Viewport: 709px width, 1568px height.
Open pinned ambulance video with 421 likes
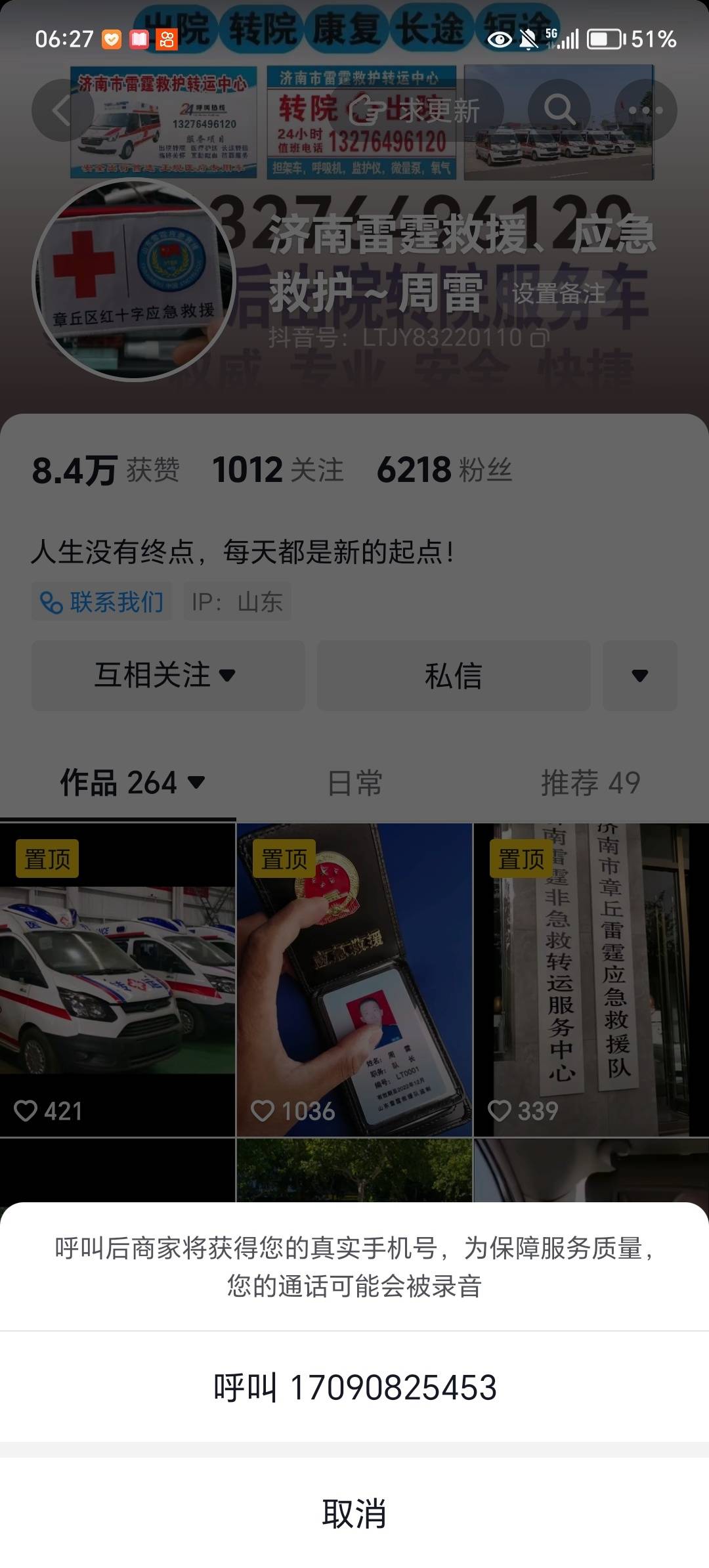coord(118,978)
